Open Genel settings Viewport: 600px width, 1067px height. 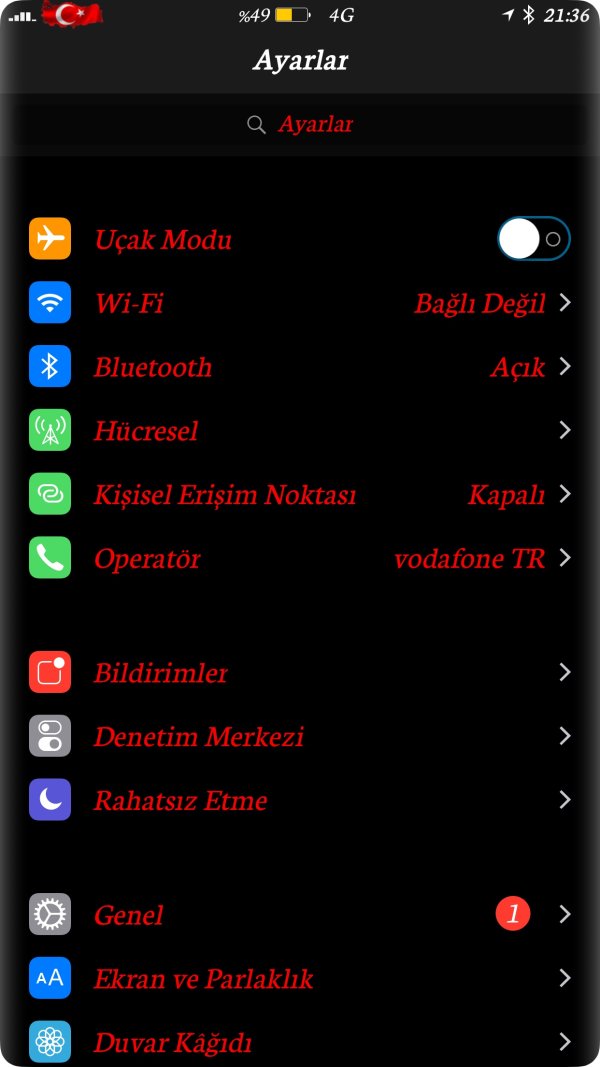[x=300, y=915]
